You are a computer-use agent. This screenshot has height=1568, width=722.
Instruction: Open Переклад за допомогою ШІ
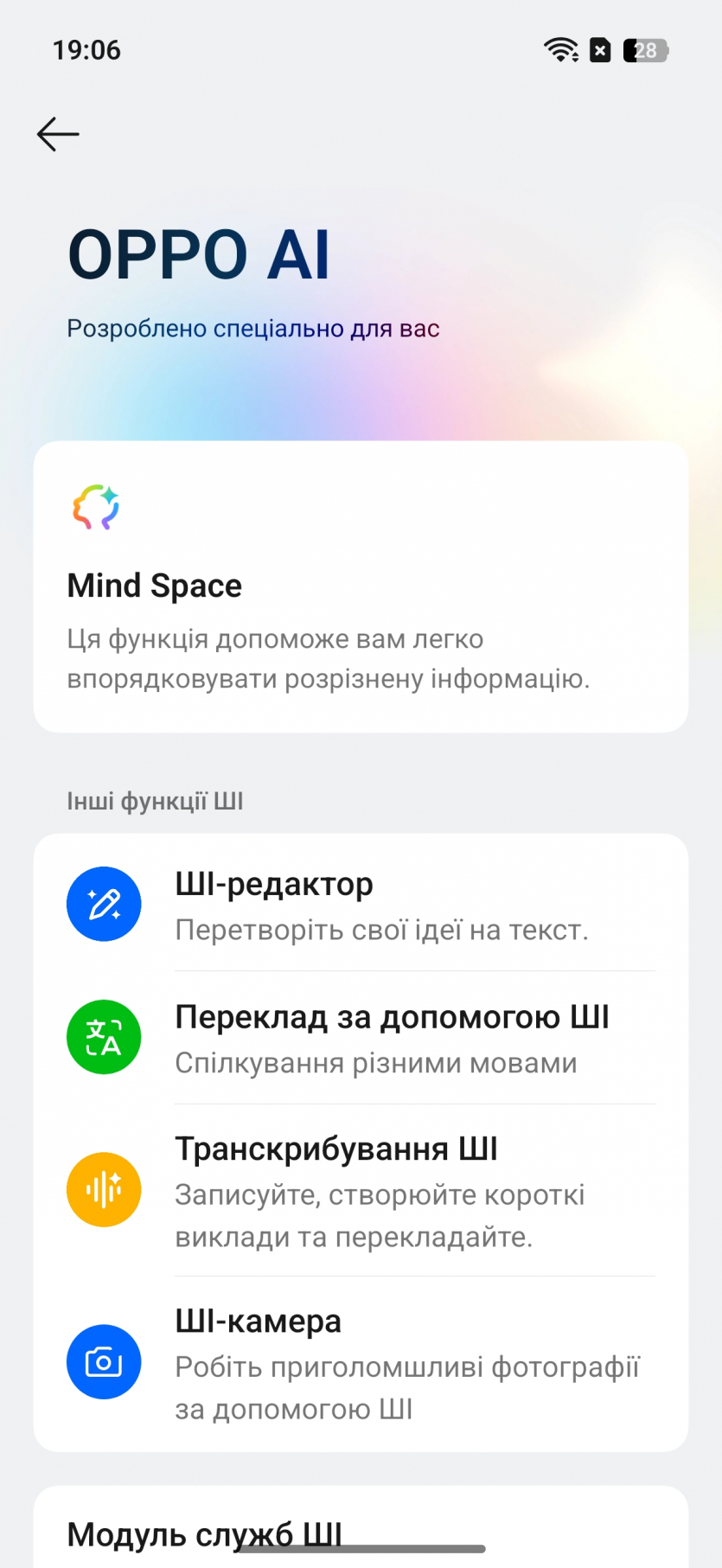click(x=361, y=1038)
